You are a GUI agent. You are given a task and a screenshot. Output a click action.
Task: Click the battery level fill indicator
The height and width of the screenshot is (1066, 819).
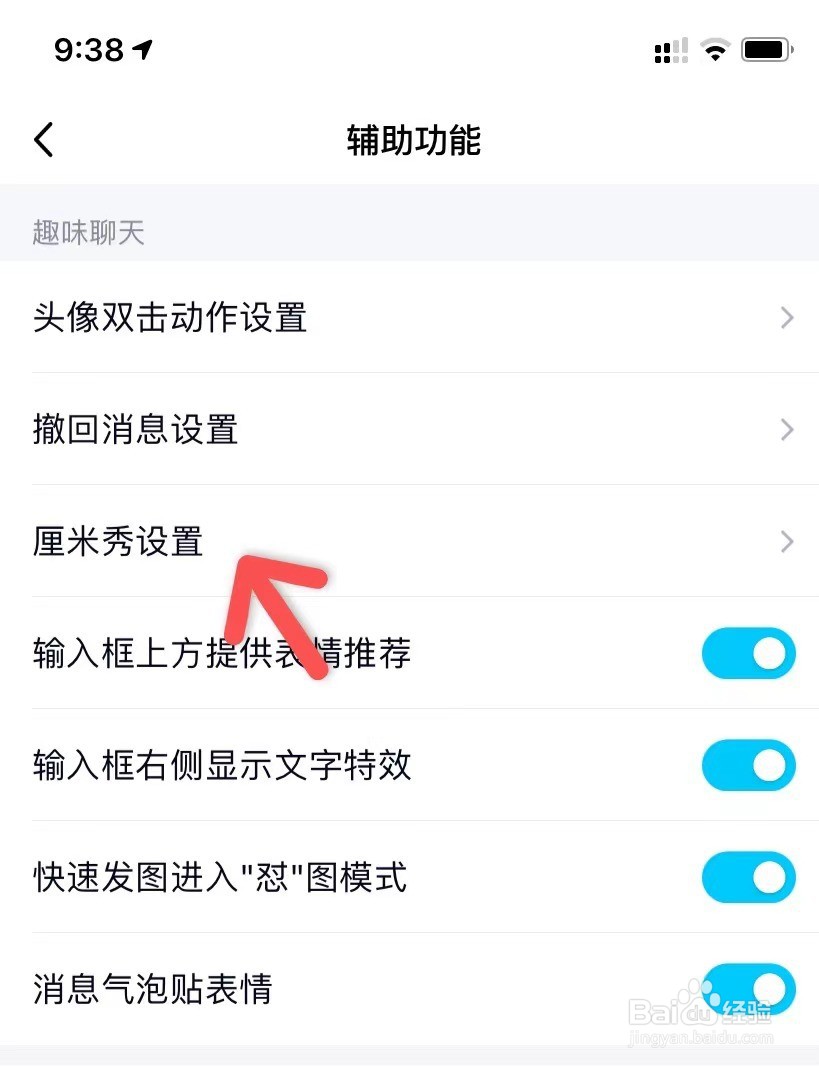pyautogui.click(x=765, y=48)
